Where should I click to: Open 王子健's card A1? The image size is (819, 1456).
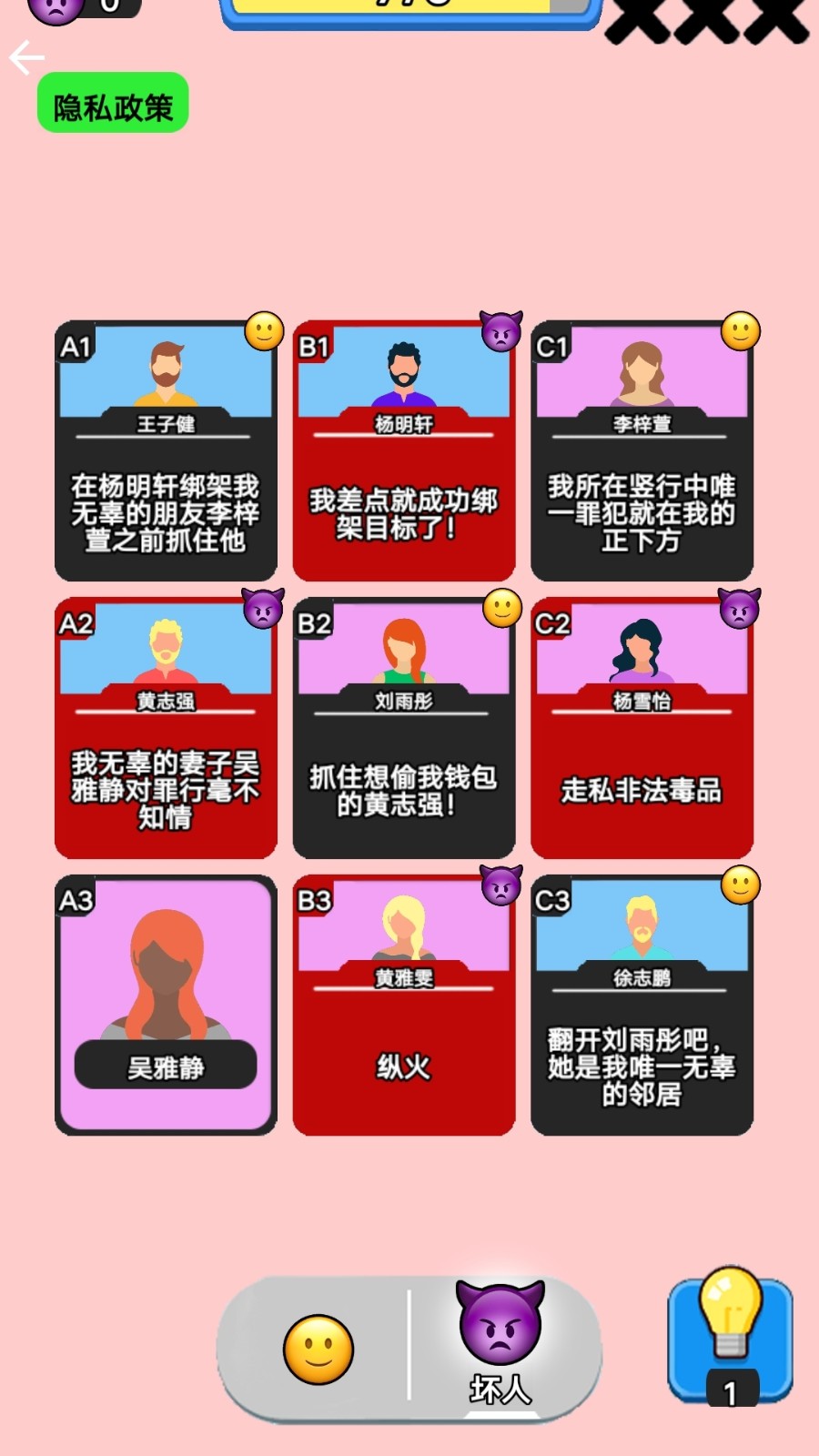point(166,451)
